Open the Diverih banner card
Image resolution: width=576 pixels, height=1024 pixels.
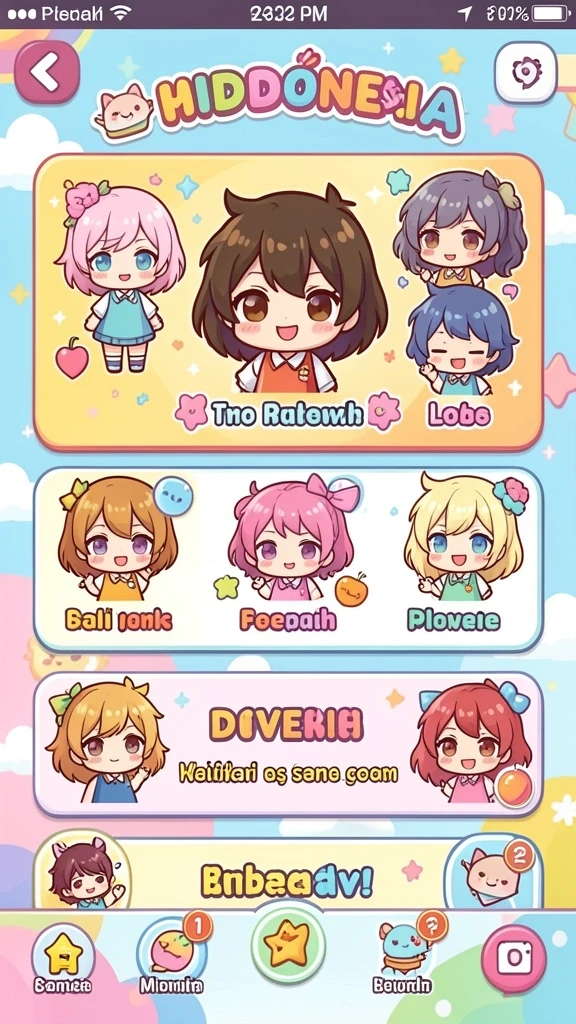click(x=288, y=744)
